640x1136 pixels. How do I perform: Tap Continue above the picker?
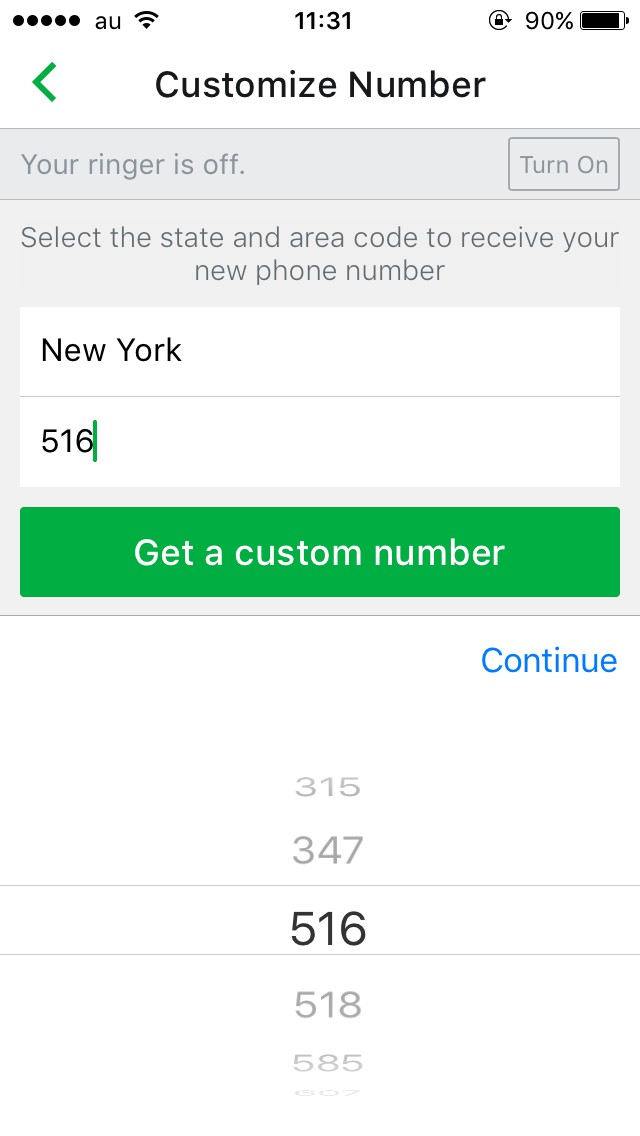549,660
